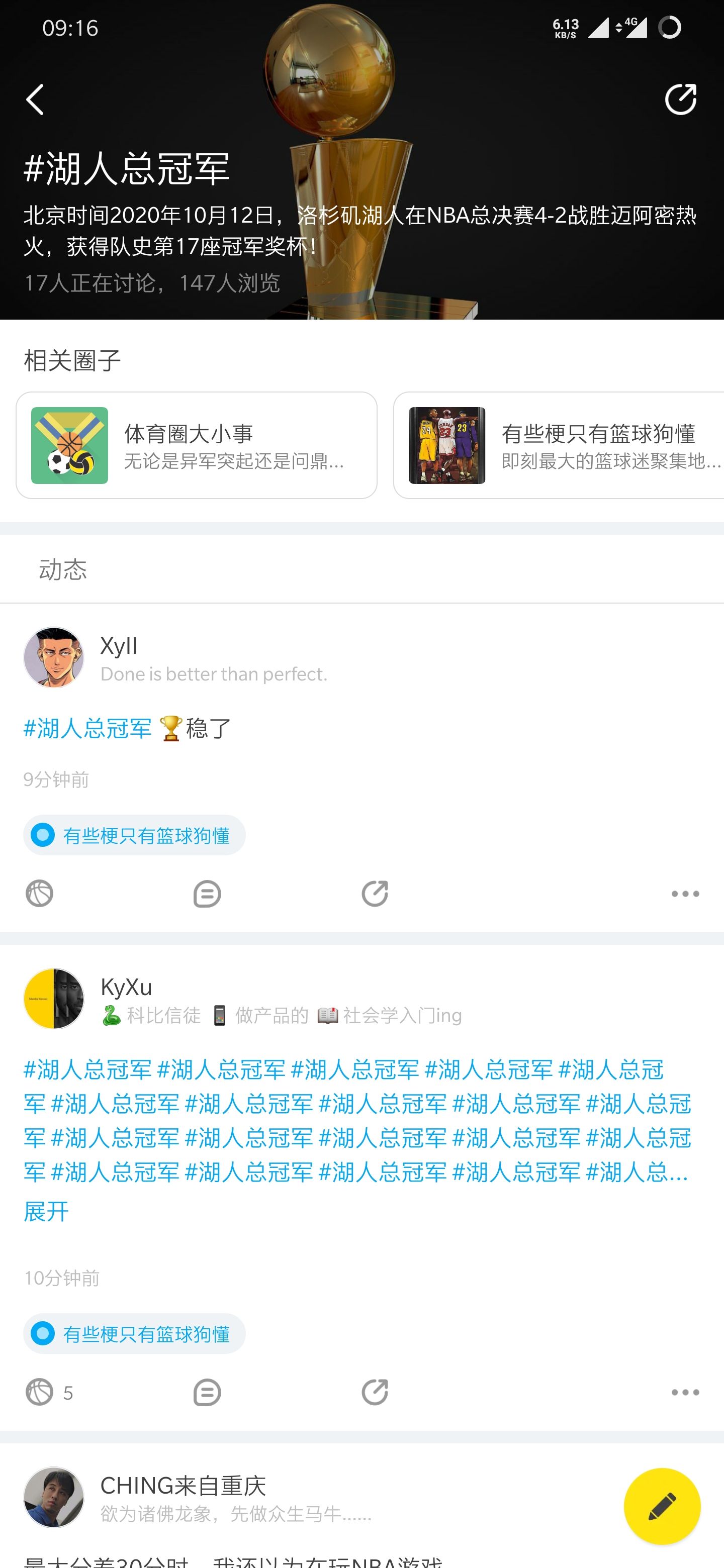Image resolution: width=724 pixels, height=1568 pixels.
Task: Tap the circle chip under KyXu's post
Action: [x=135, y=1334]
